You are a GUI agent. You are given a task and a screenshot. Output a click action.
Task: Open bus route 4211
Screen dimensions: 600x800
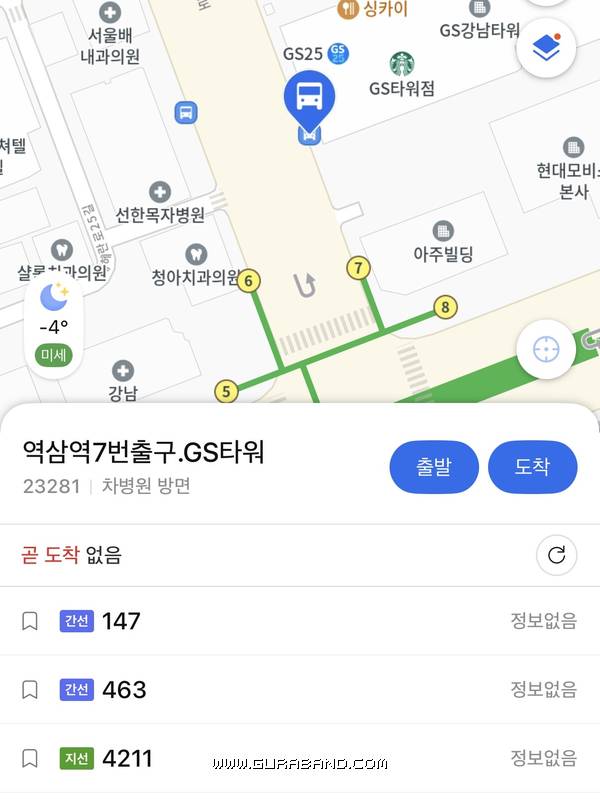128,758
